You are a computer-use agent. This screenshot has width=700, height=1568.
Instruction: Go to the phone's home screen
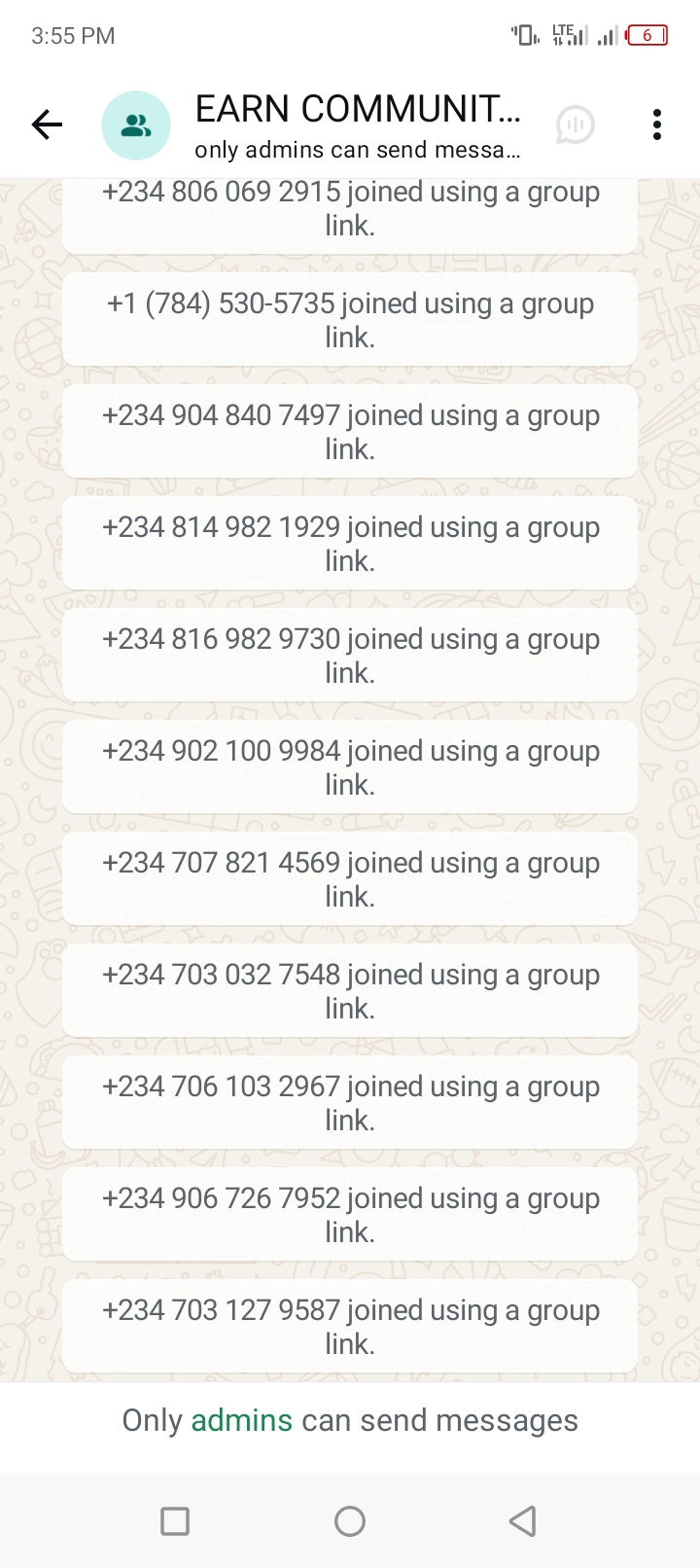(350, 1520)
